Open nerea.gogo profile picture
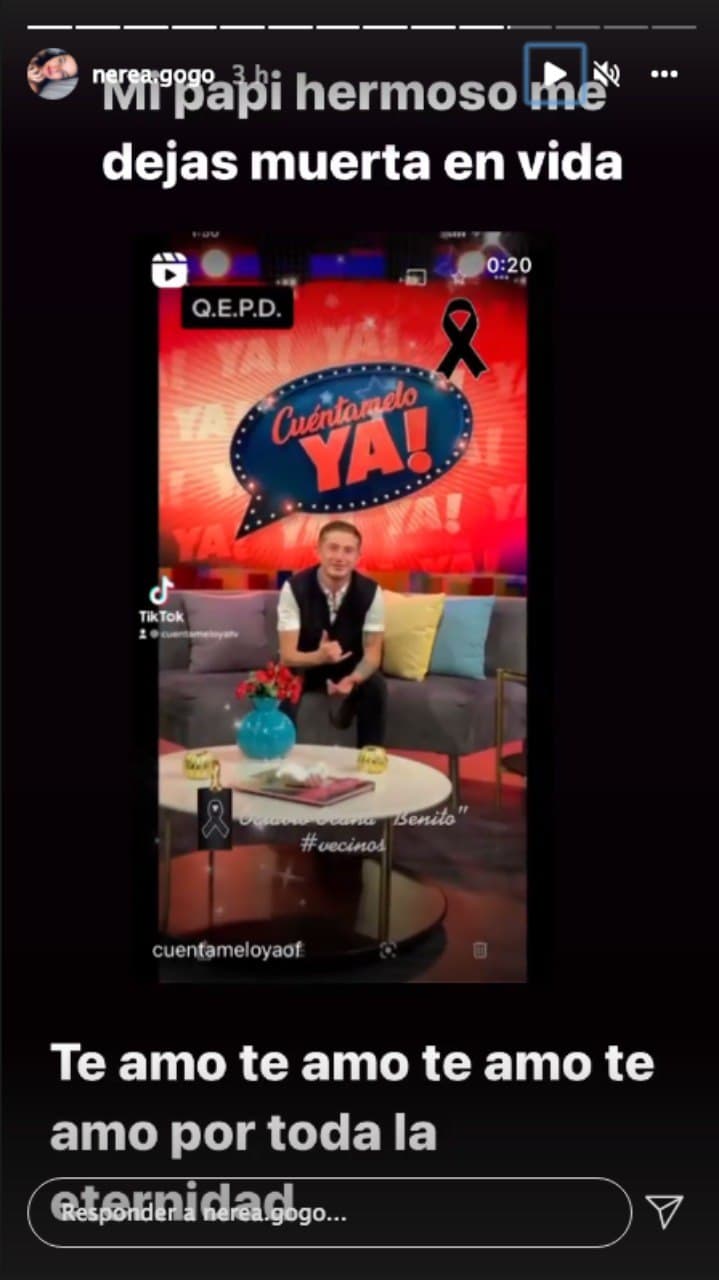The width and height of the screenshot is (719, 1280). pos(53,74)
